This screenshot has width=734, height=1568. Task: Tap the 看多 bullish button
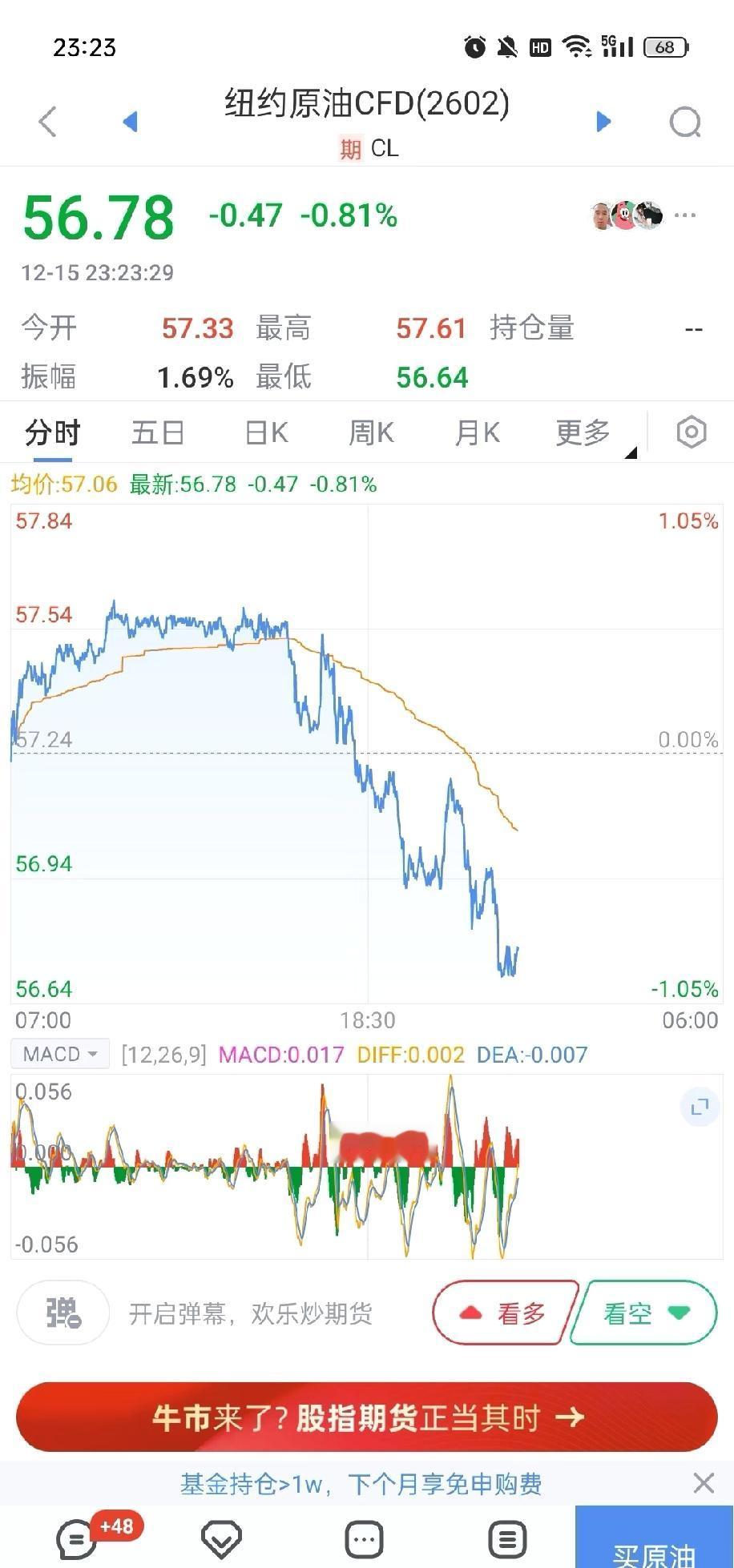point(503,1313)
